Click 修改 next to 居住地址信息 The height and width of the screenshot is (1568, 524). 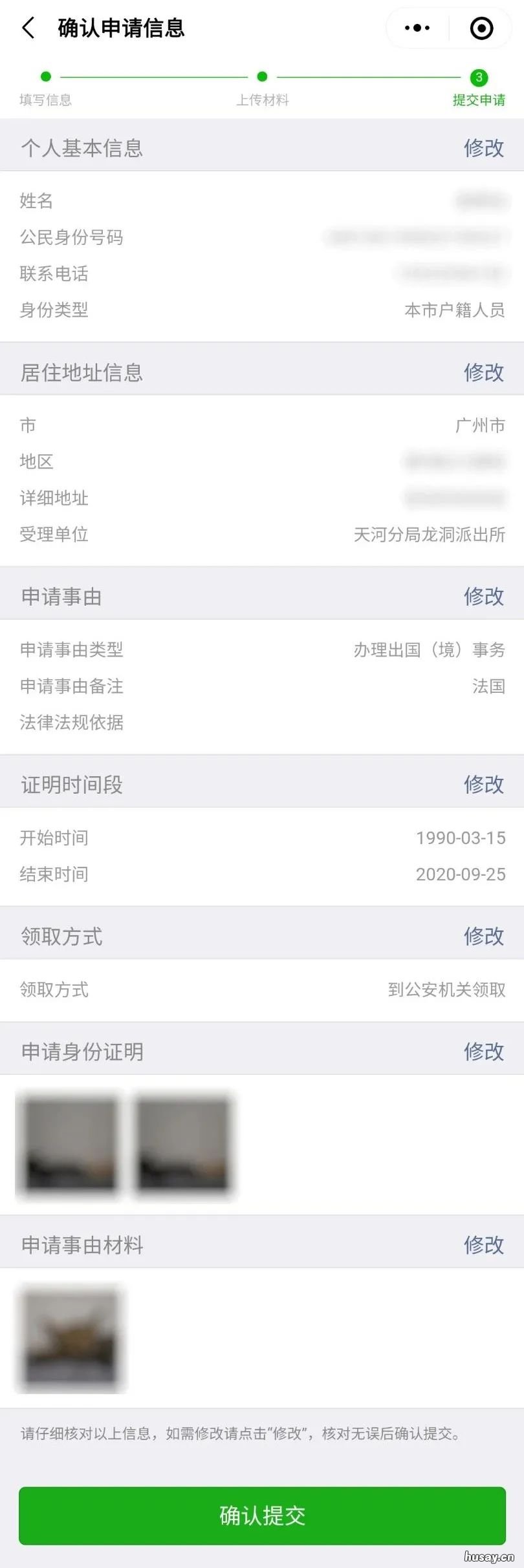point(485,374)
